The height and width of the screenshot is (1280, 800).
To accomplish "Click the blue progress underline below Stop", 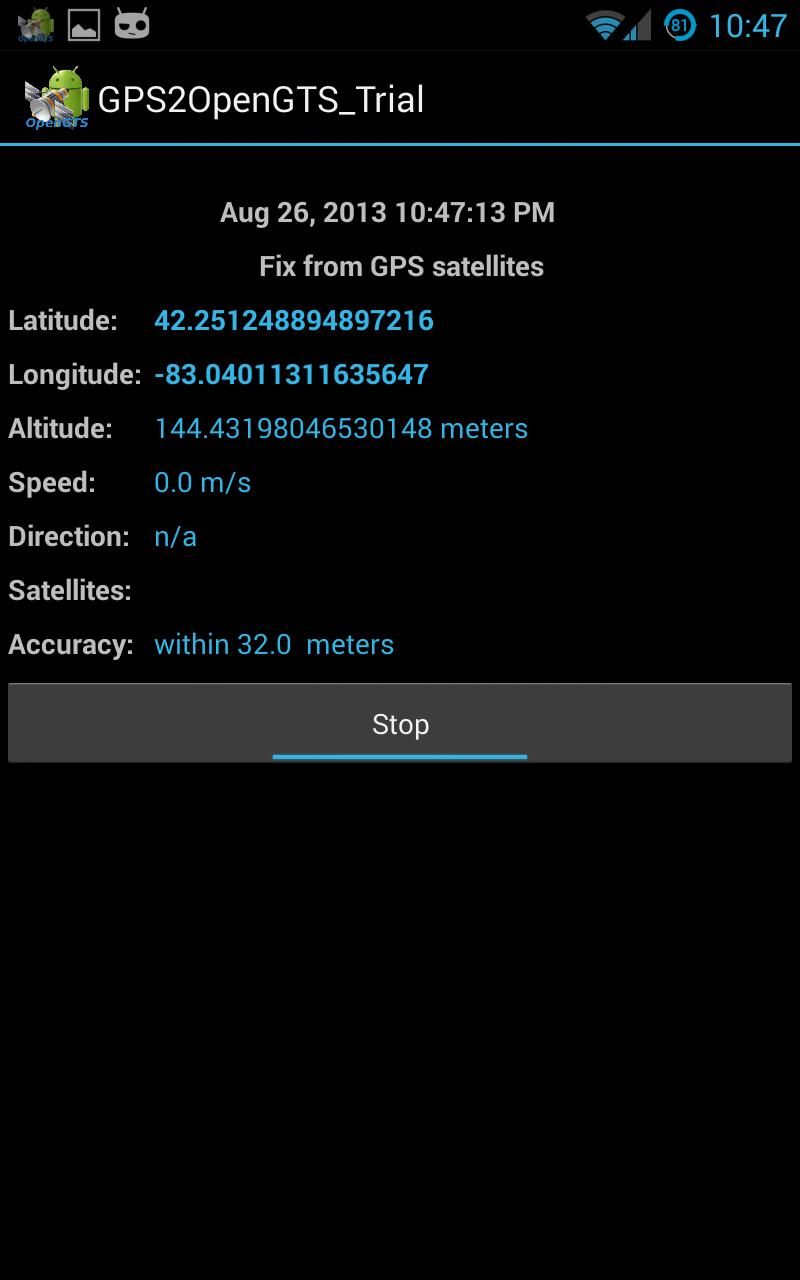I will click(x=400, y=757).
